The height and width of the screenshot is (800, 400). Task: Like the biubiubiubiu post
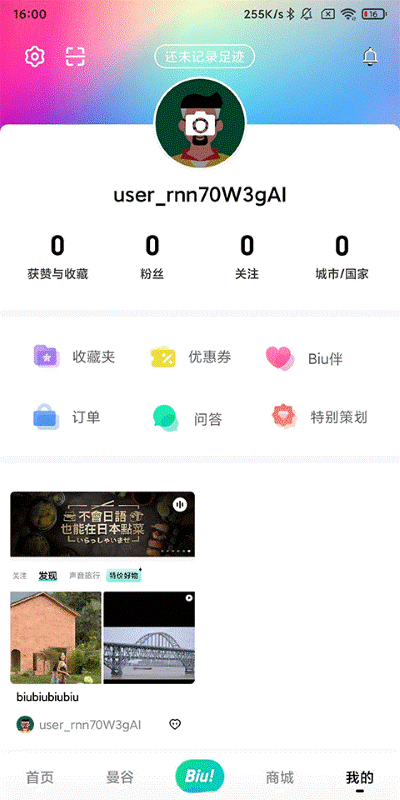point(175,724)
